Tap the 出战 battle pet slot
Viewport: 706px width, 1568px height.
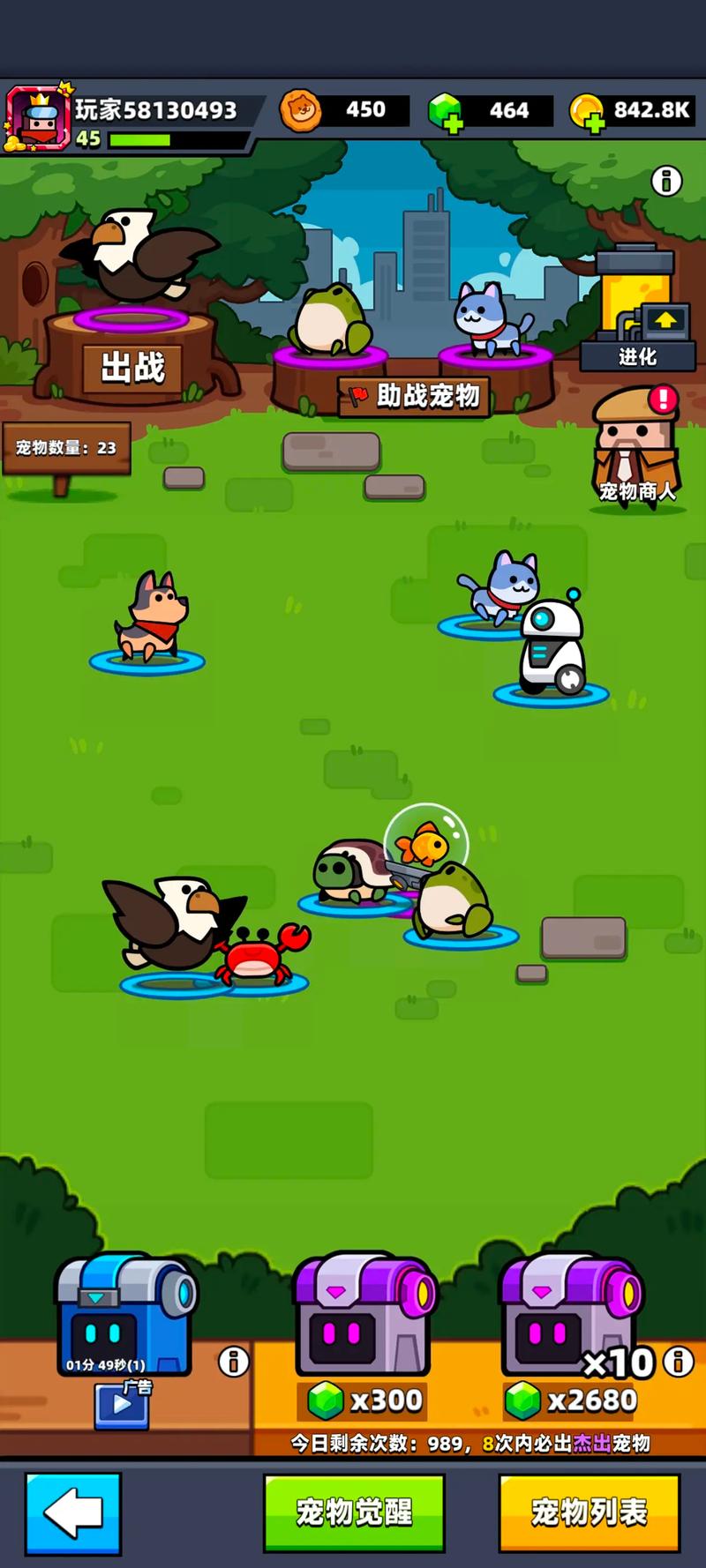tap(132, 366)
